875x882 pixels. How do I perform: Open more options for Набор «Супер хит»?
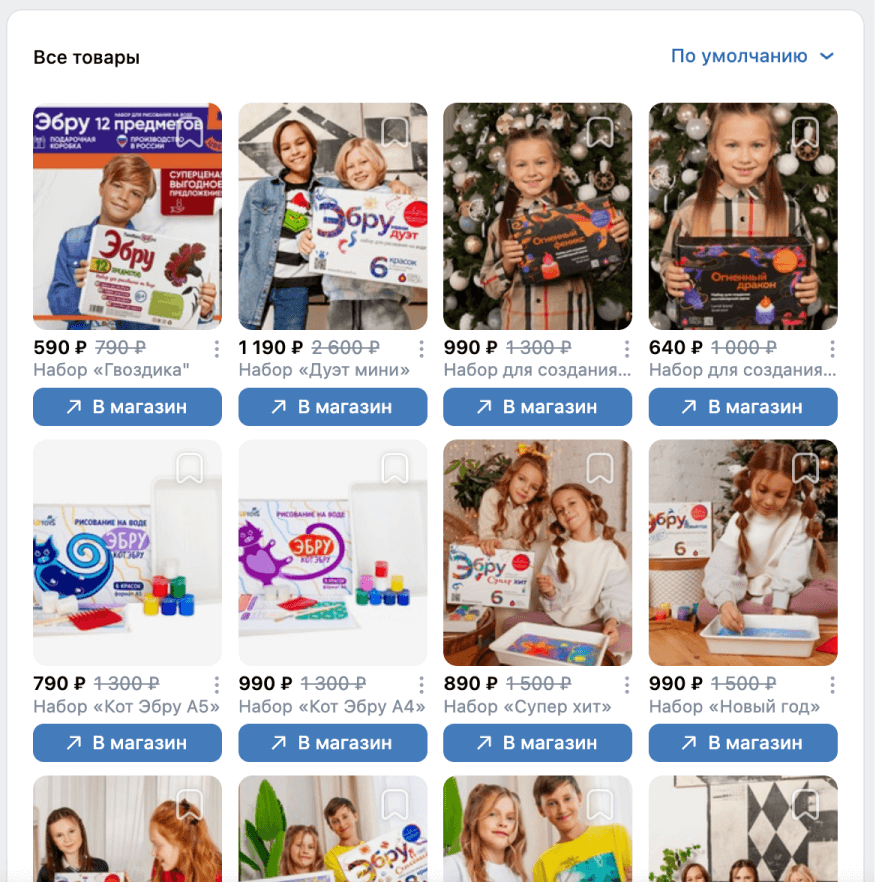[x=627, y=685]
